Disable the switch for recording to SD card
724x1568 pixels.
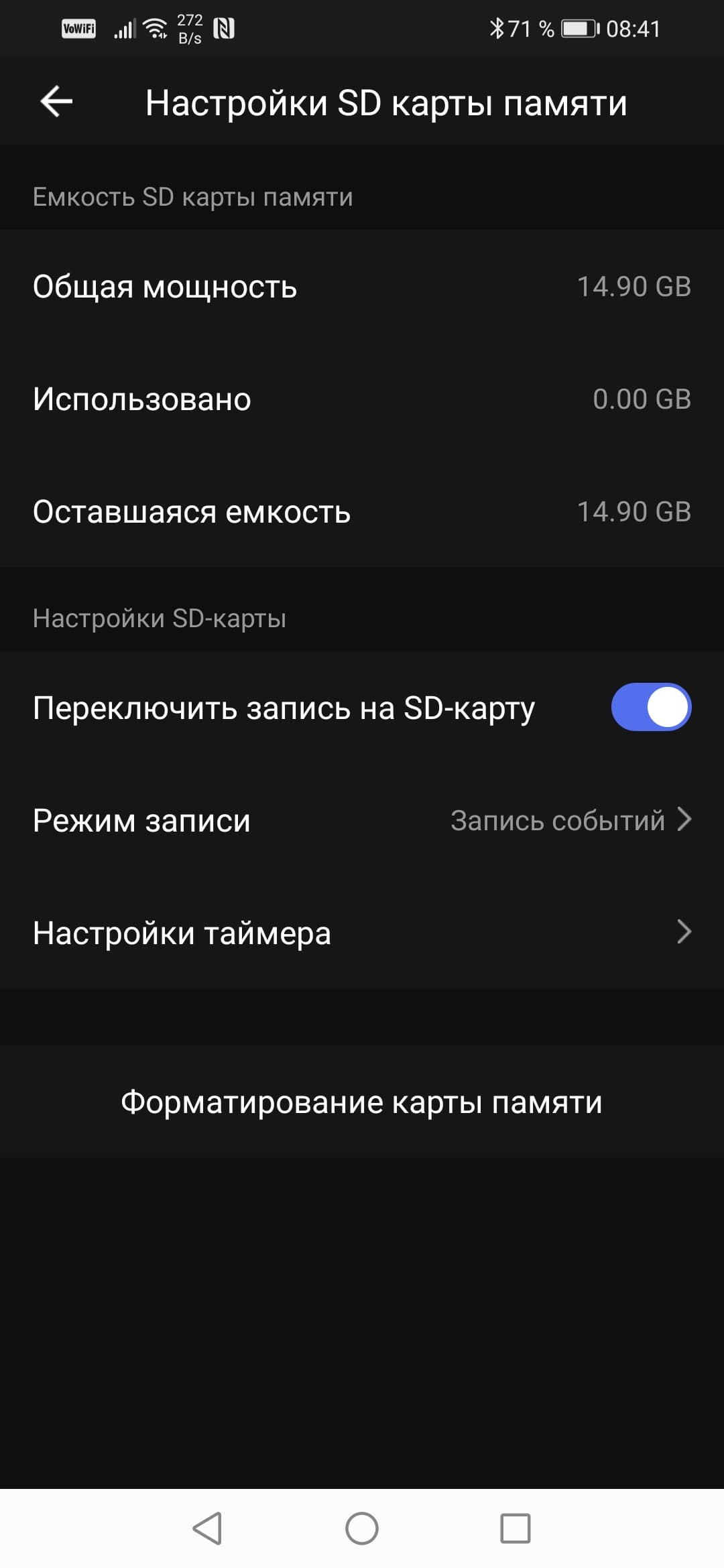click(x=650, y=707)
